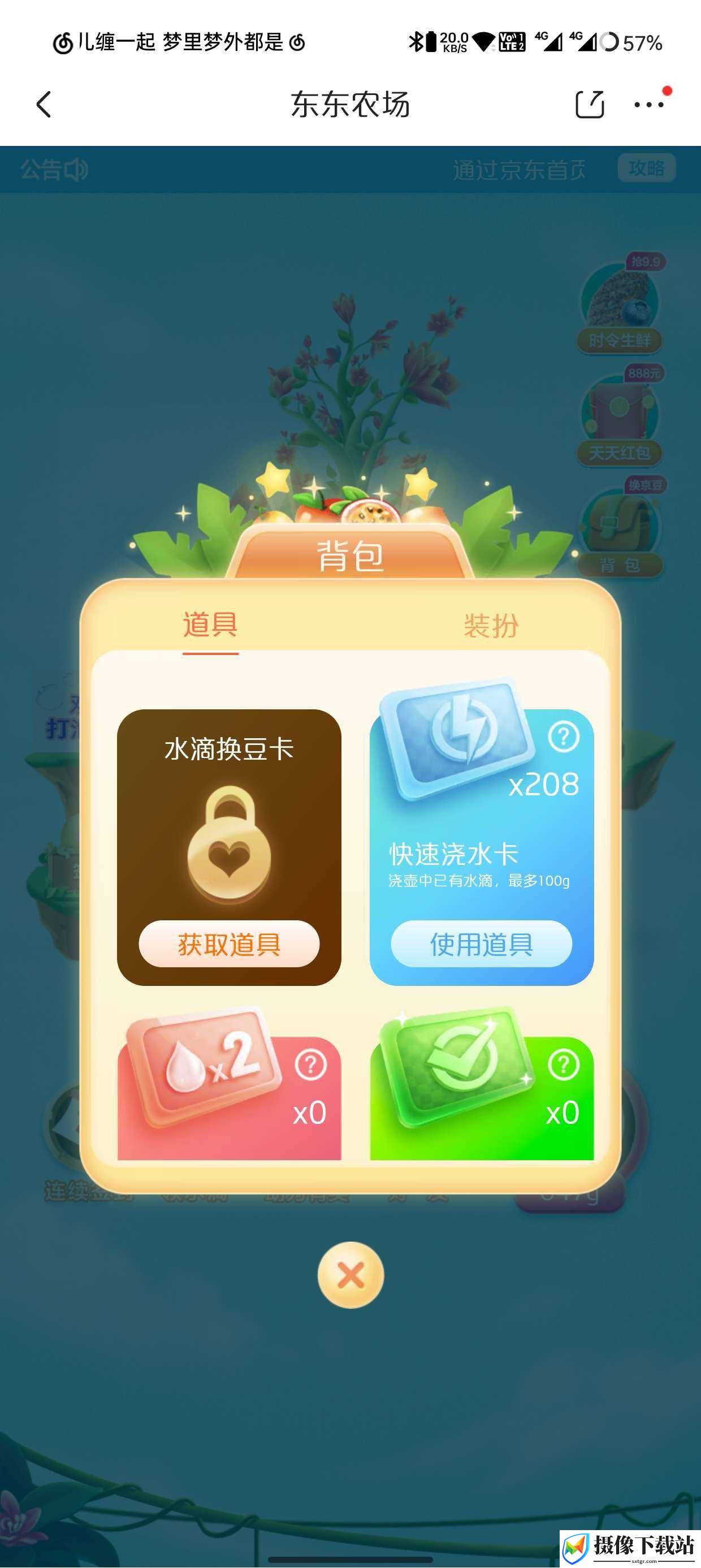Open the three-dot overflow menu

[x=648, y=104]
